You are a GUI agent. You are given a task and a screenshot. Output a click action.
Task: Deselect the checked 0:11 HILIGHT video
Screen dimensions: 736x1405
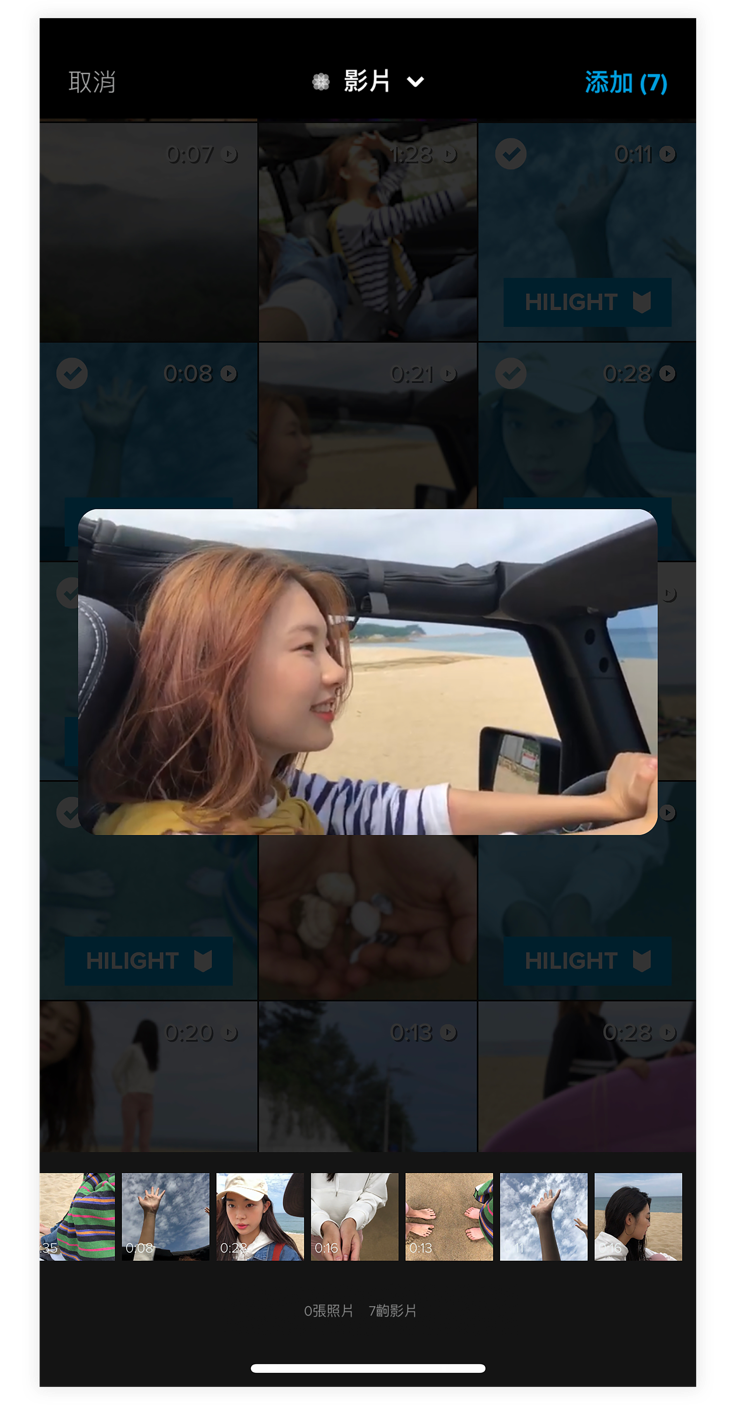[x=587, y=232]
